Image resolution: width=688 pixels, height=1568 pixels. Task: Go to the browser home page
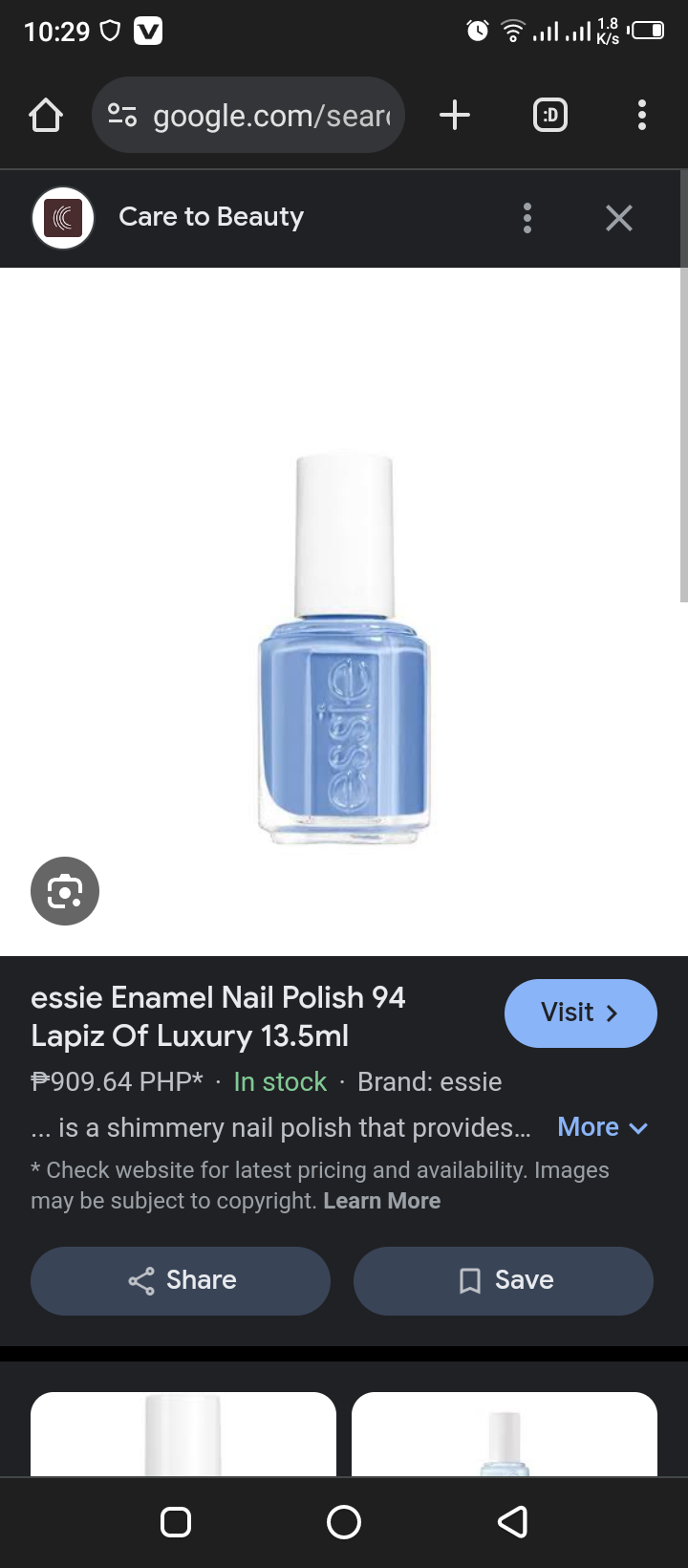tap(46, 116)
